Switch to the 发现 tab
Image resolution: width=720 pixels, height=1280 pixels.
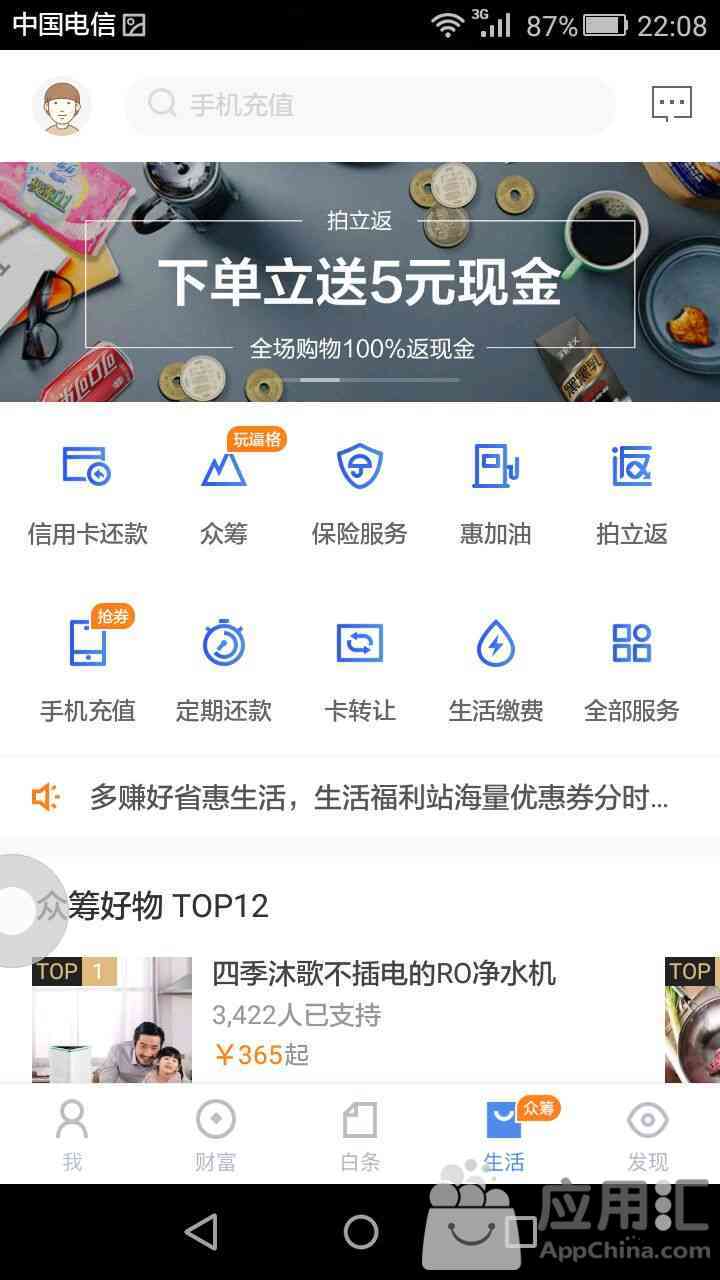point(647,1135)
